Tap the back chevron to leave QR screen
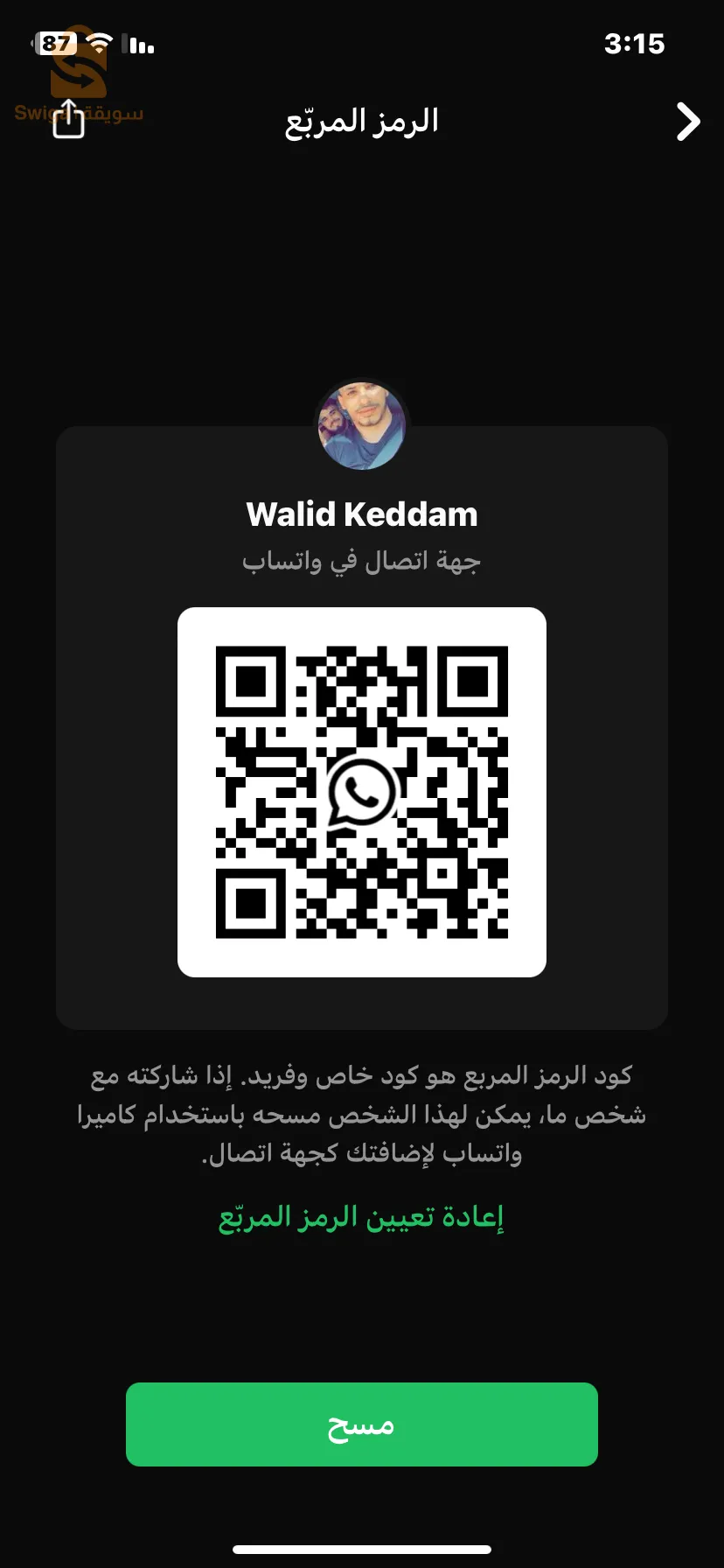 pos(688,122)
